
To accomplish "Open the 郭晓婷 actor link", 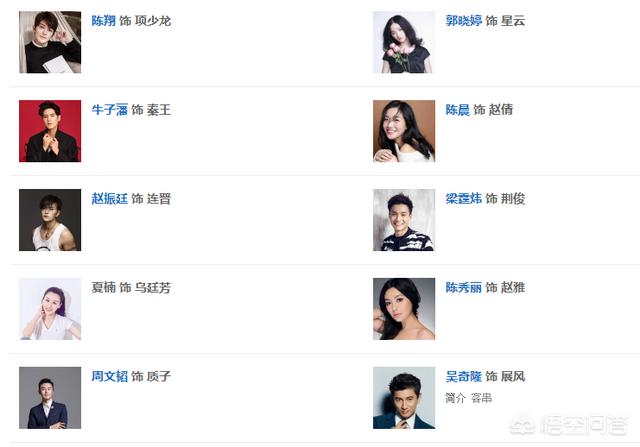I will point(464,20).
